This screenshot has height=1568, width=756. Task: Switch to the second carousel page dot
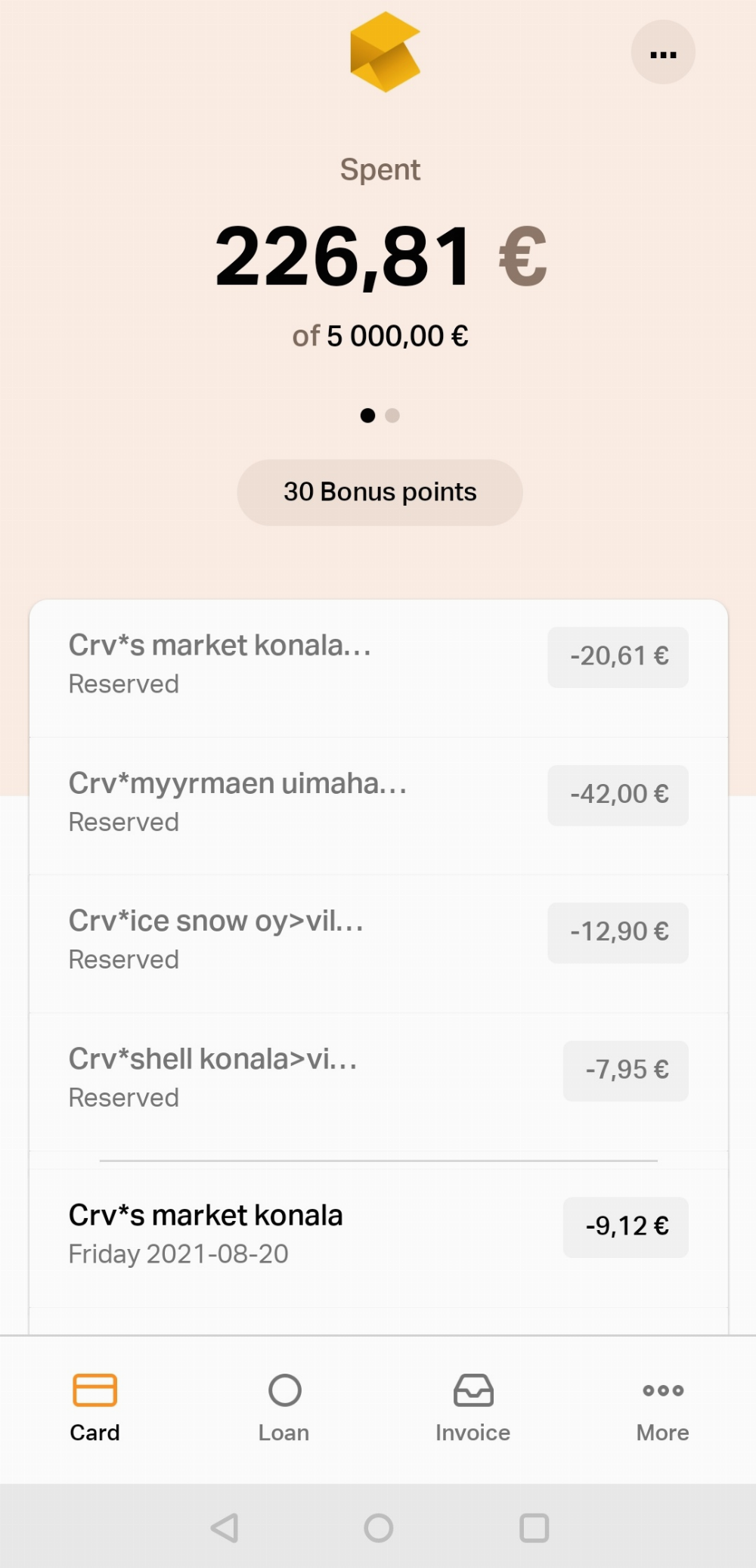[392, 415]
